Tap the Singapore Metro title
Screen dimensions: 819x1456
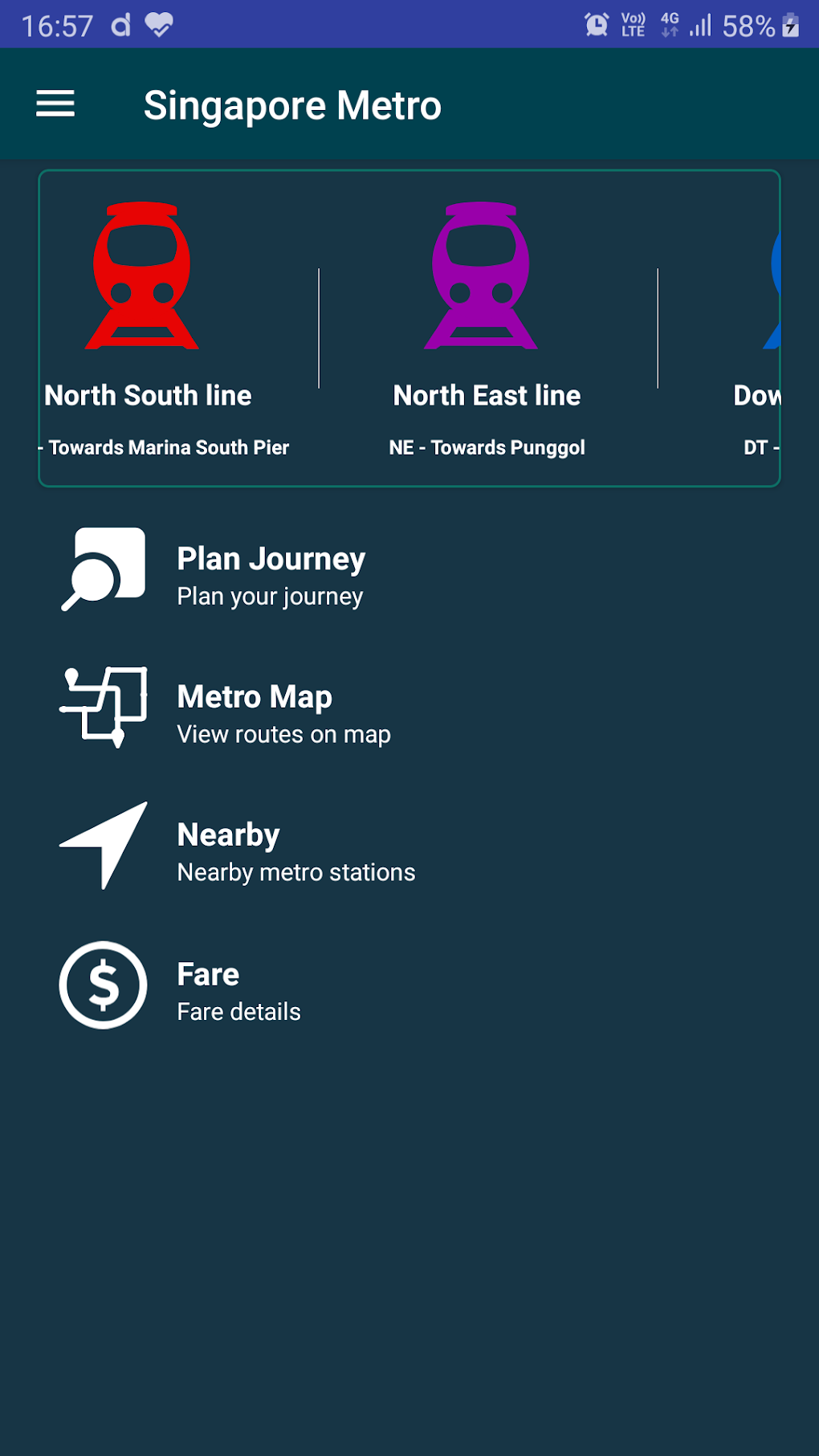(292, 104)
